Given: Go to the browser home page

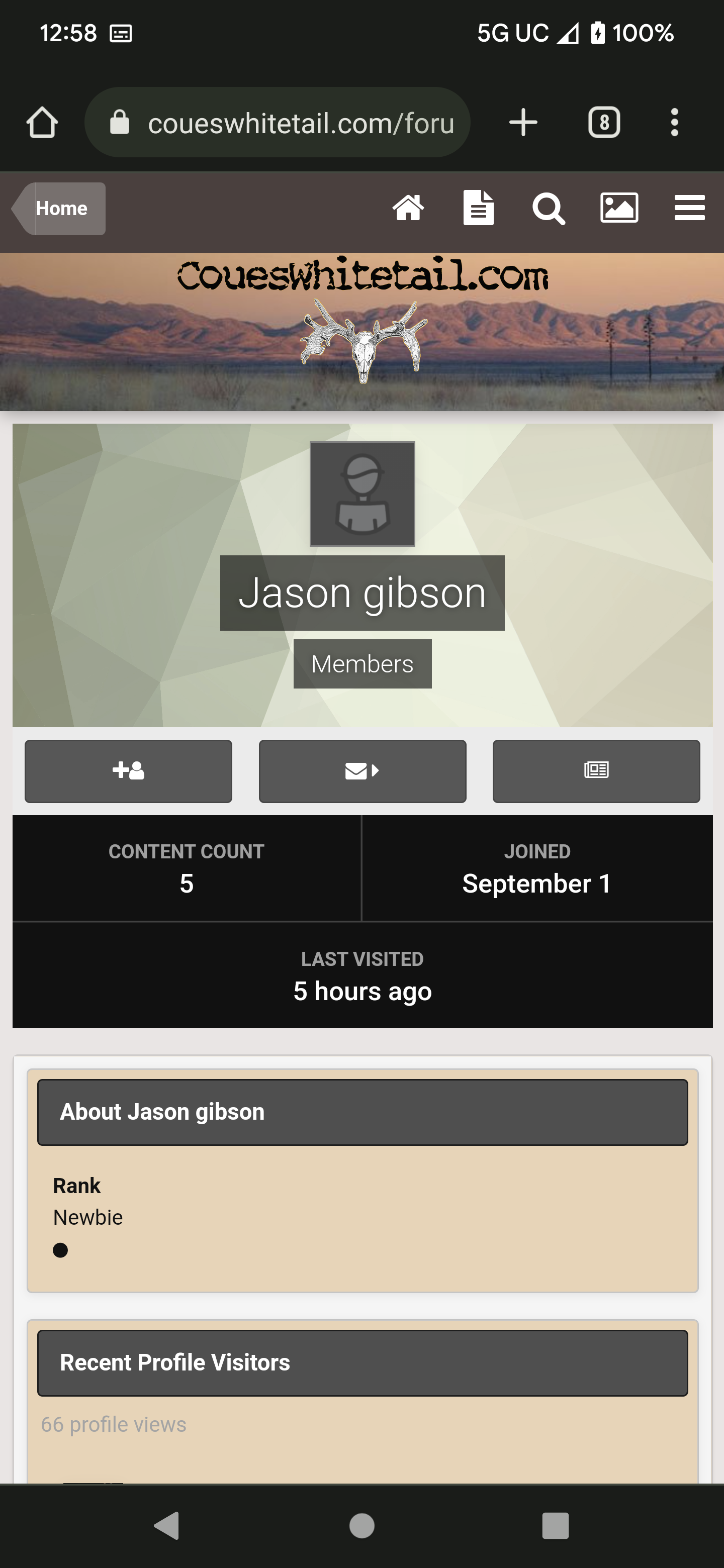Looking at the screenshot, I should 42,122.
